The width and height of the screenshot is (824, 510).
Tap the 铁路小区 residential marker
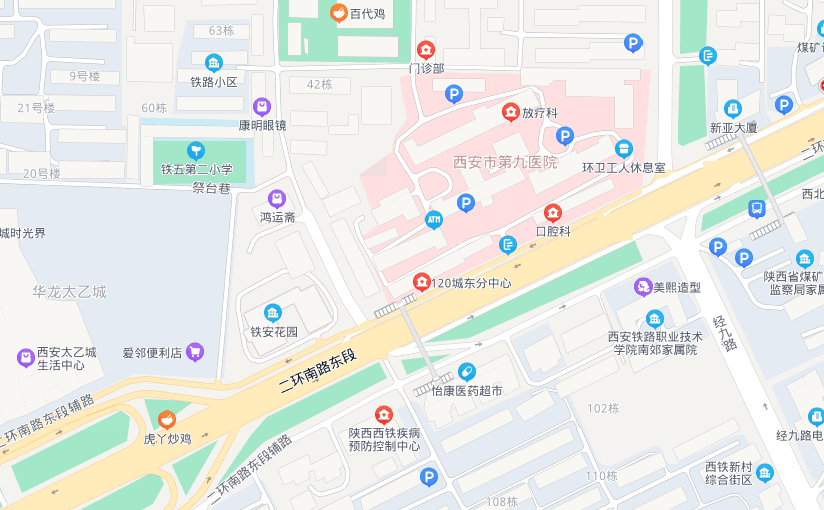(x=213, y=63)
